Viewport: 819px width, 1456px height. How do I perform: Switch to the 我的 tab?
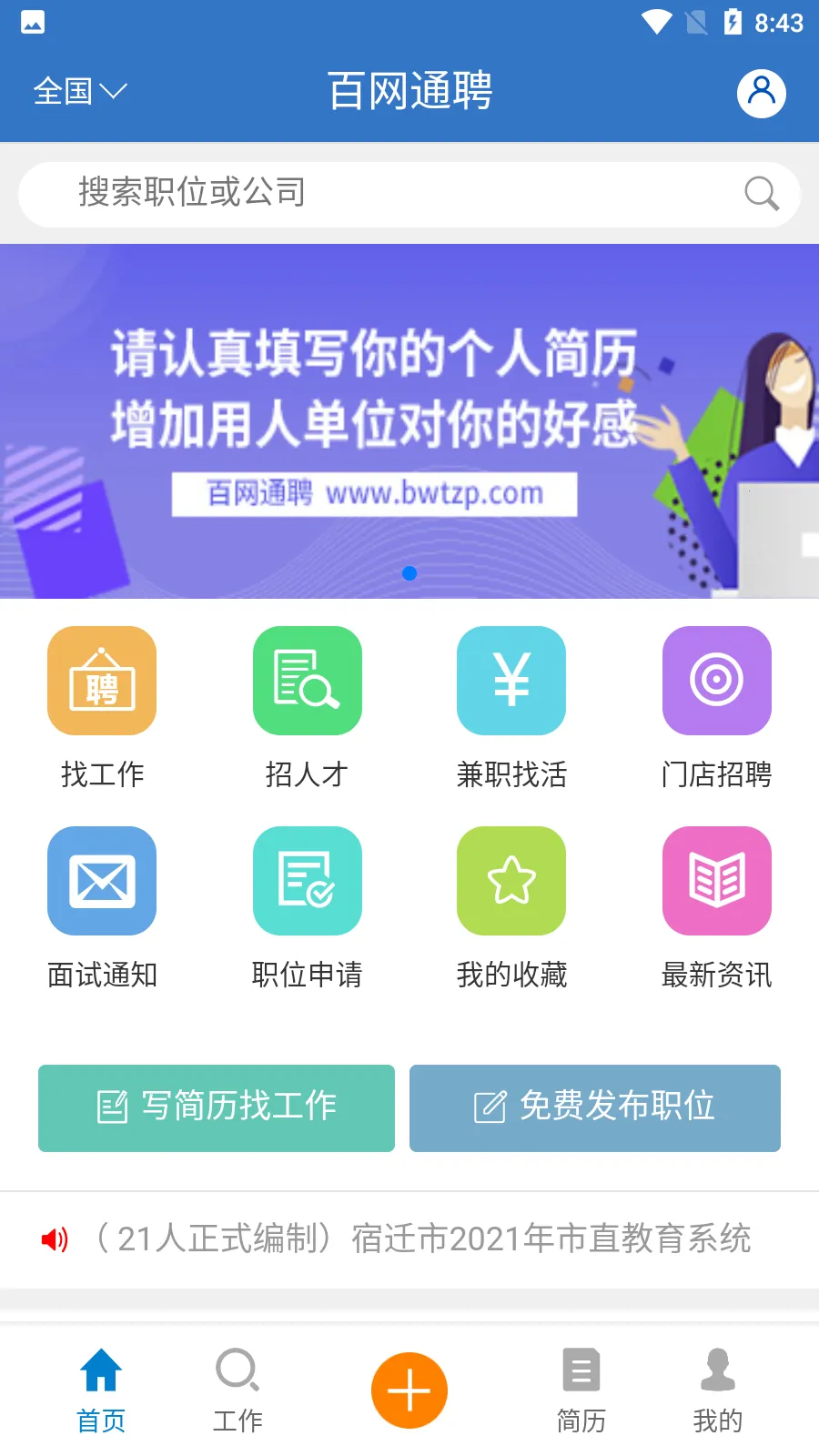pyautogui.click(x=717, y=1390)
